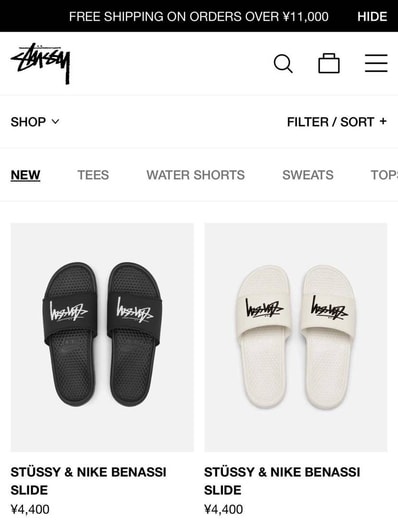Open FILTER / SORT options

(x=336, y=122)
